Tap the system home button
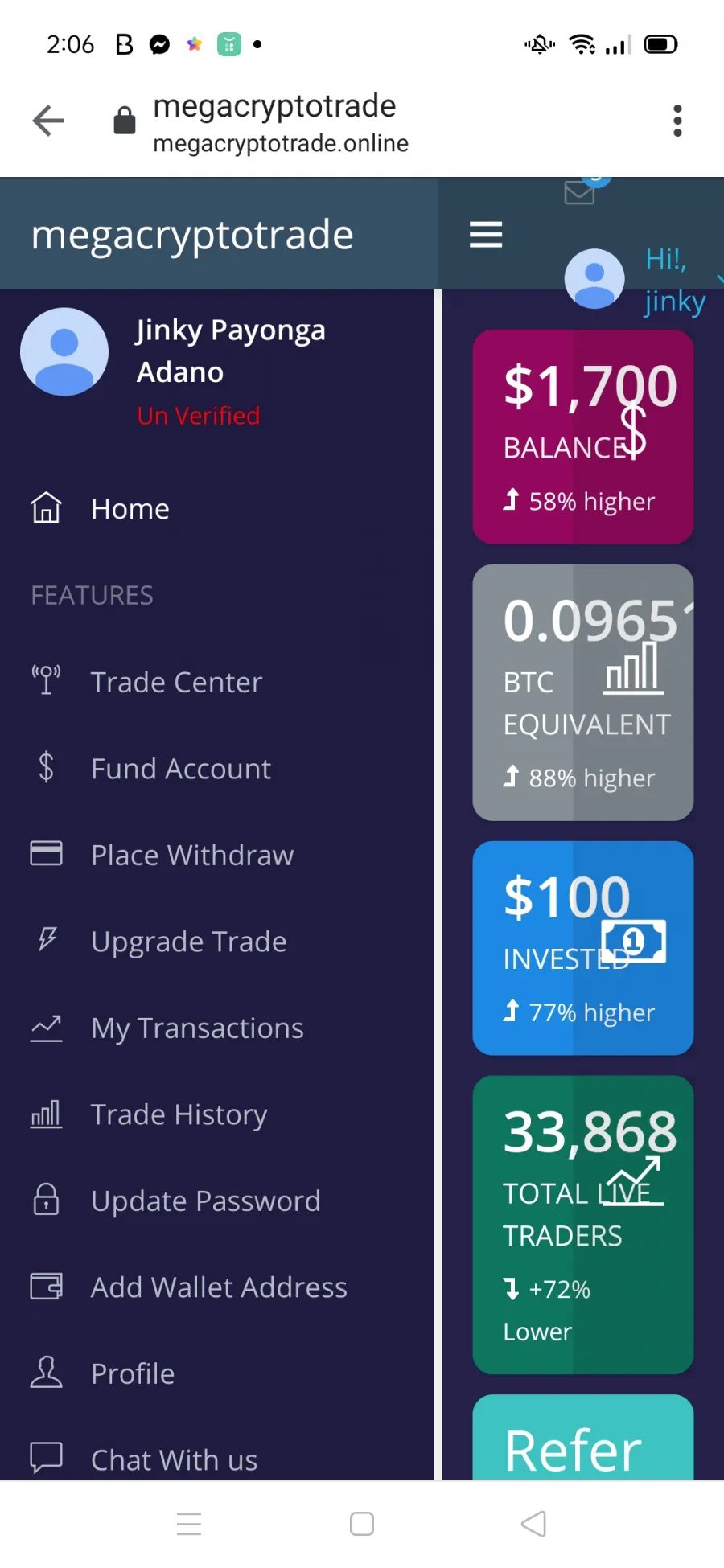The width and height of the screenshot is (724, 1568). point(362,1524)
